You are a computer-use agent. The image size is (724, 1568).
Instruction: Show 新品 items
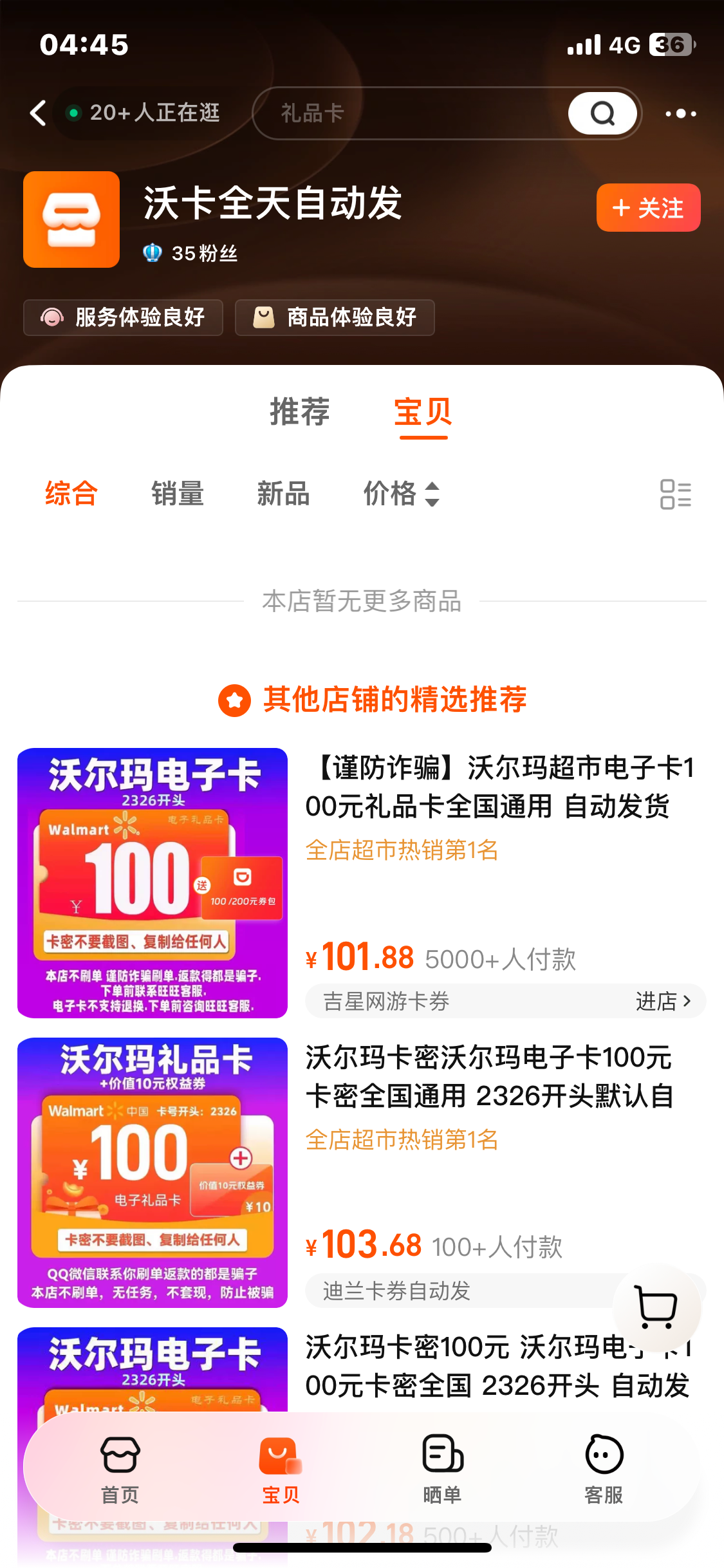[283, 494]
